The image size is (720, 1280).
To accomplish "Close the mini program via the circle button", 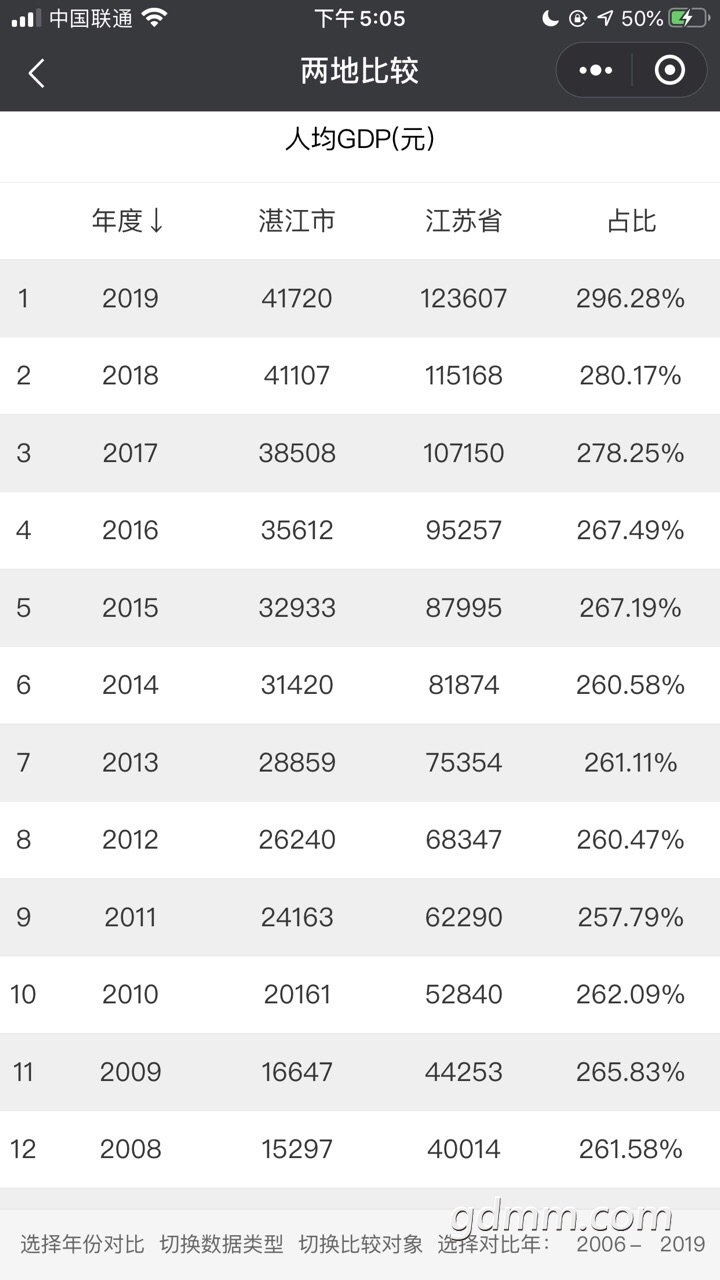I will 669,71.
